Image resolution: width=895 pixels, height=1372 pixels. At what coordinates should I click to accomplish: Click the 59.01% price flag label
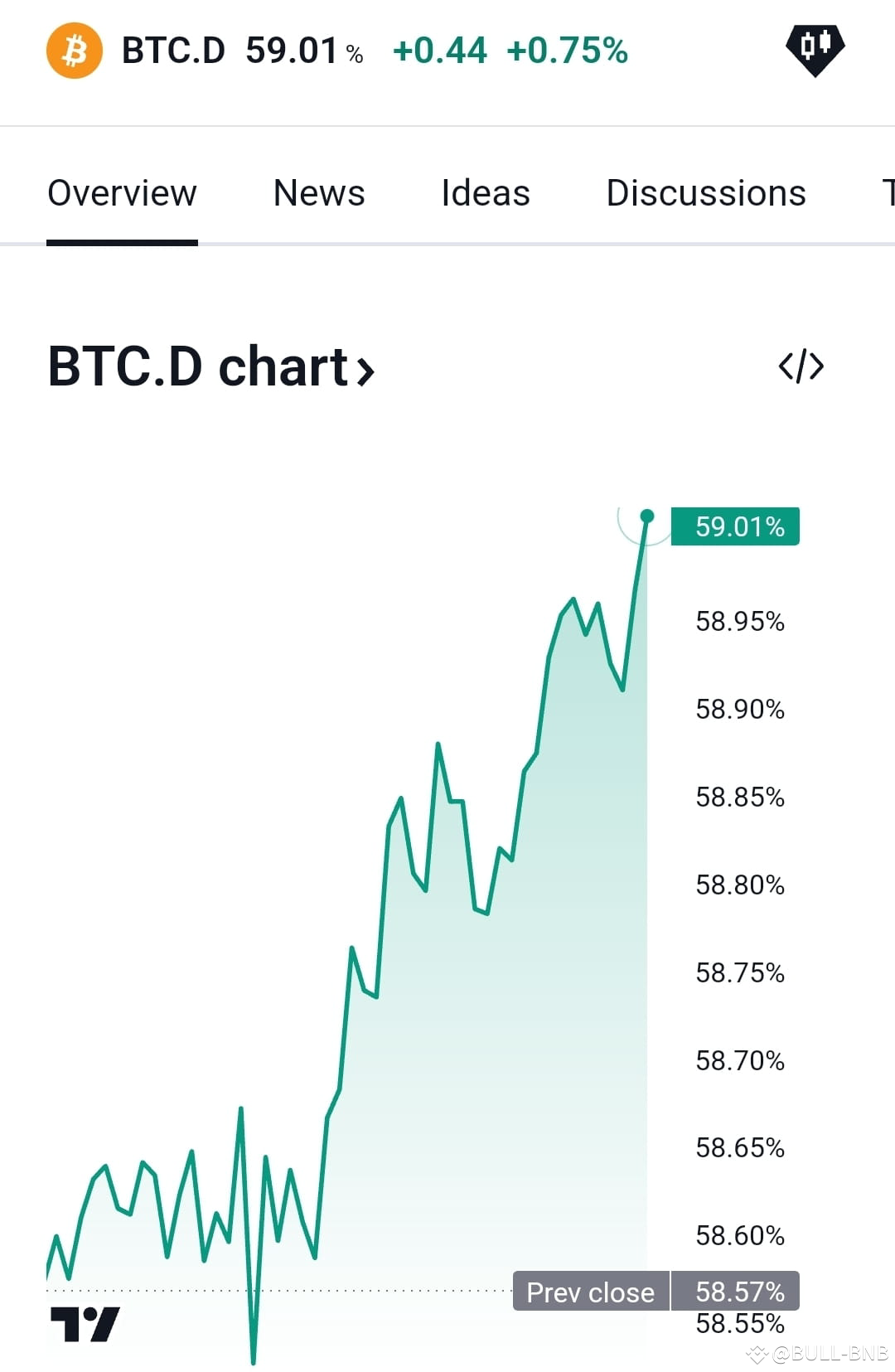coord(736,526)
